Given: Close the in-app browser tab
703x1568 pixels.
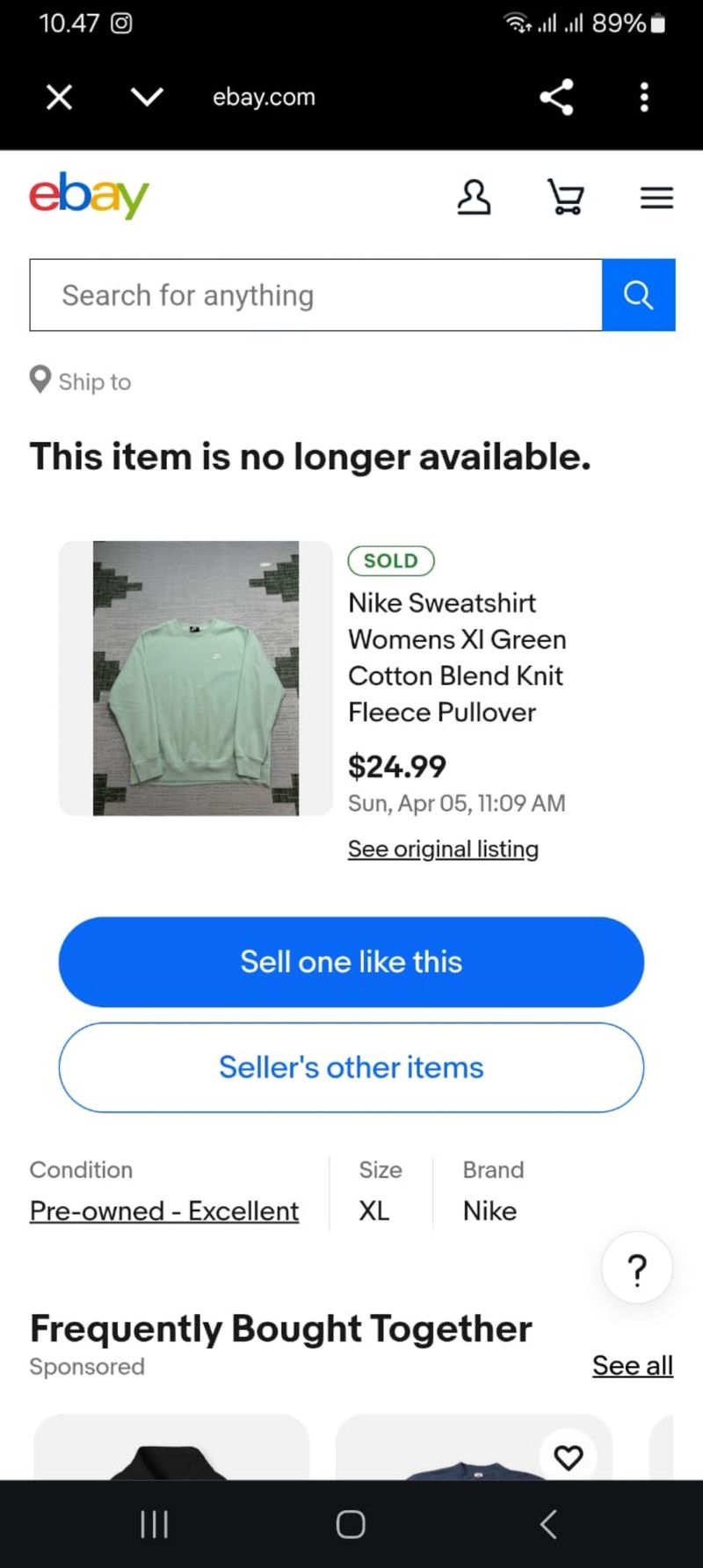Looking at the screenshot, I should [x=59, y=97].
